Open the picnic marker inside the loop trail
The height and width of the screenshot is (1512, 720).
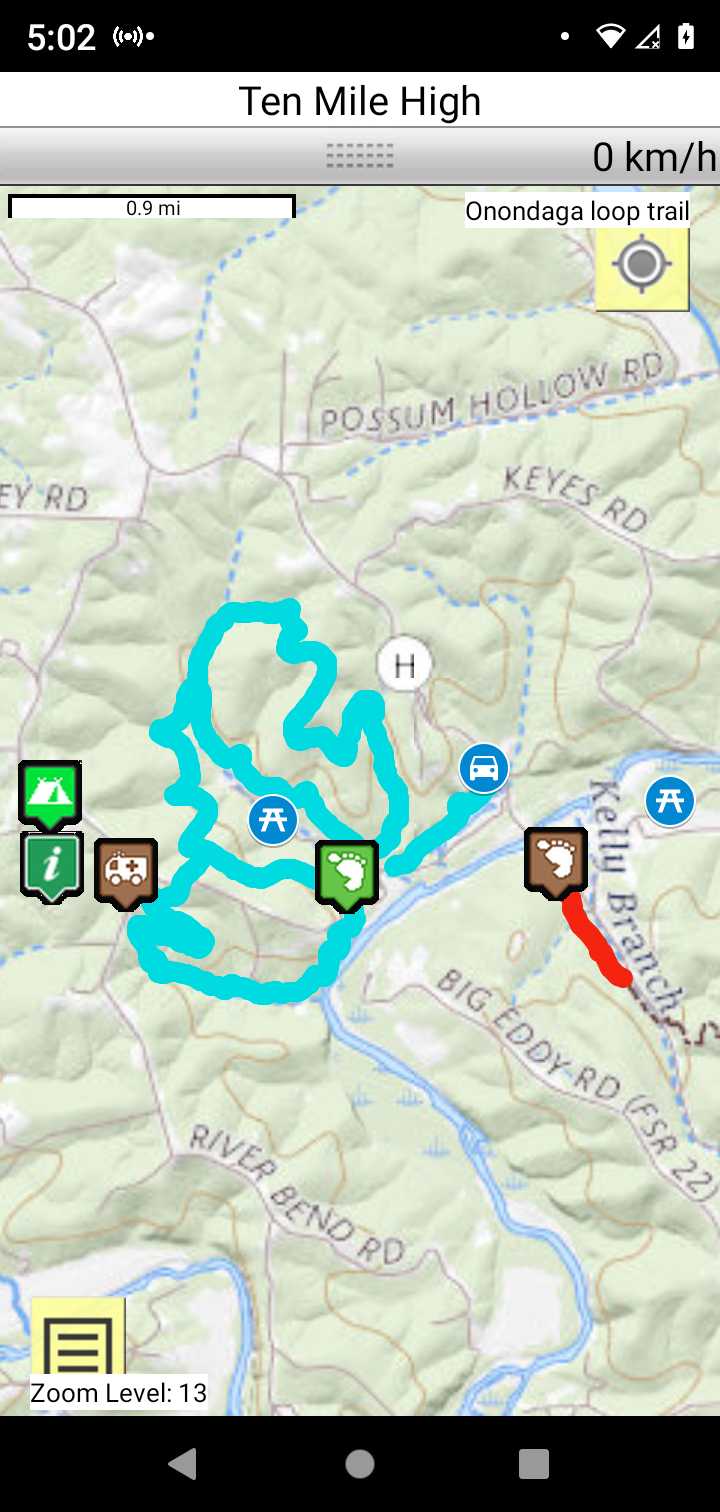click(272, 820)
